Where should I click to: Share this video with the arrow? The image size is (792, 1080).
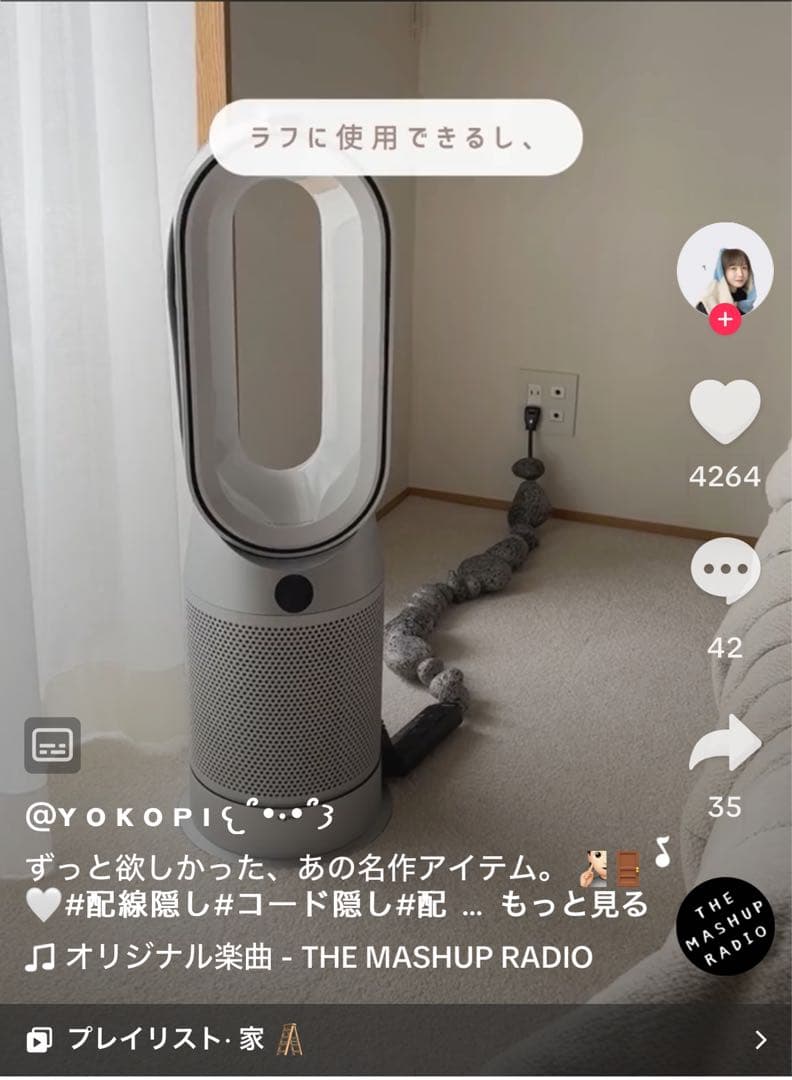click(x=725, y=744)
